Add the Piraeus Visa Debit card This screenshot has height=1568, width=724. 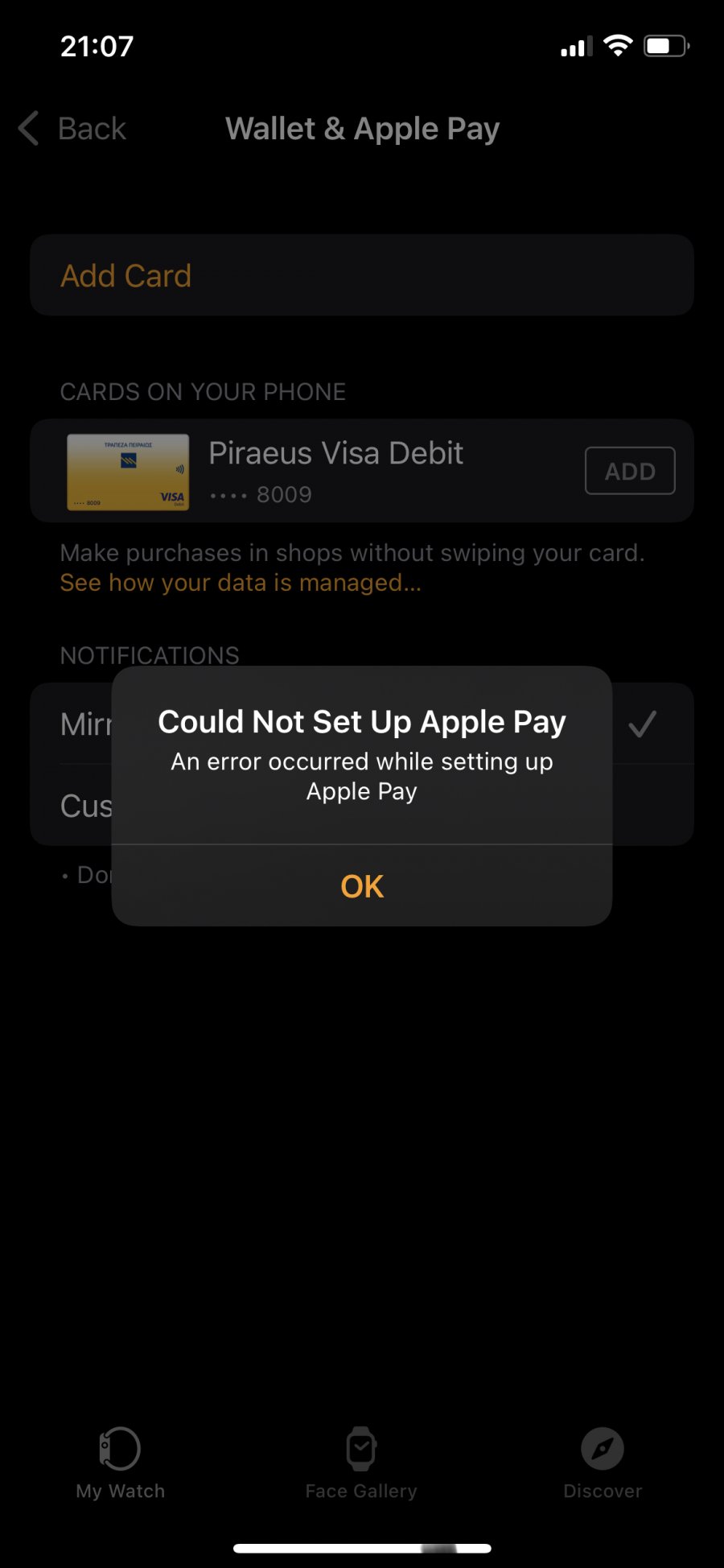(x=629, y=471)
